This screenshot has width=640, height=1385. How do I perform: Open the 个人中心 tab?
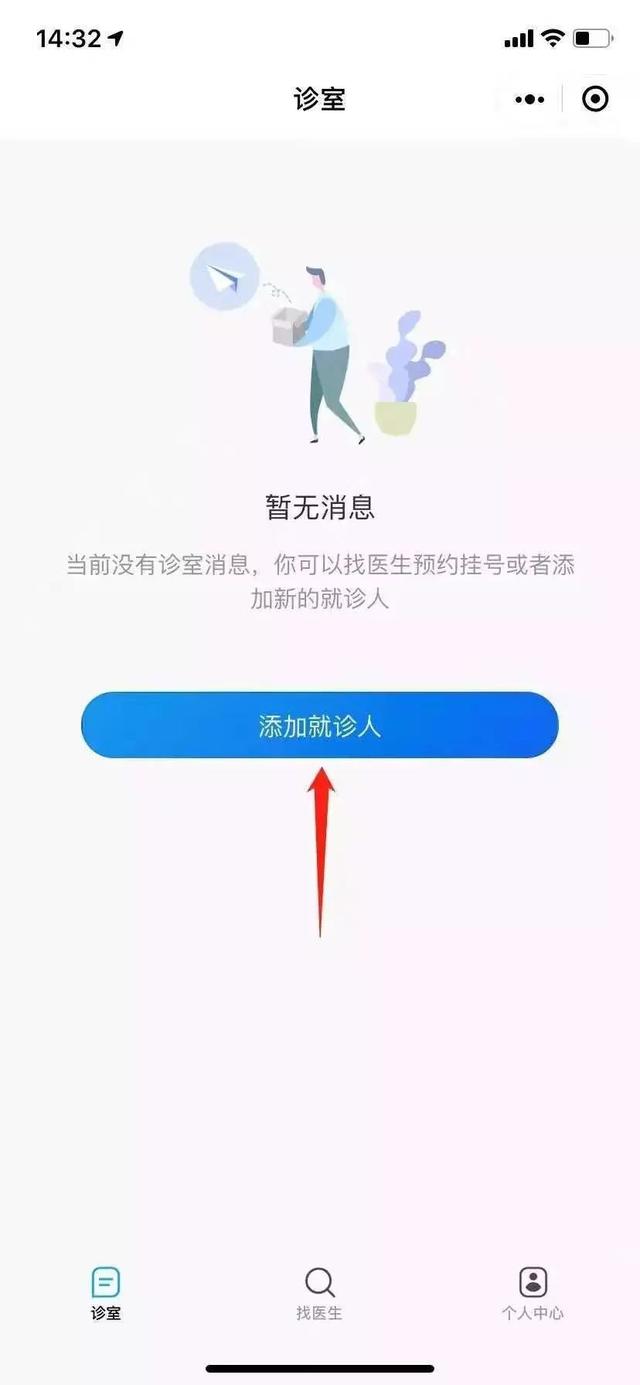pyautogui.click(x=533, y=1294)
